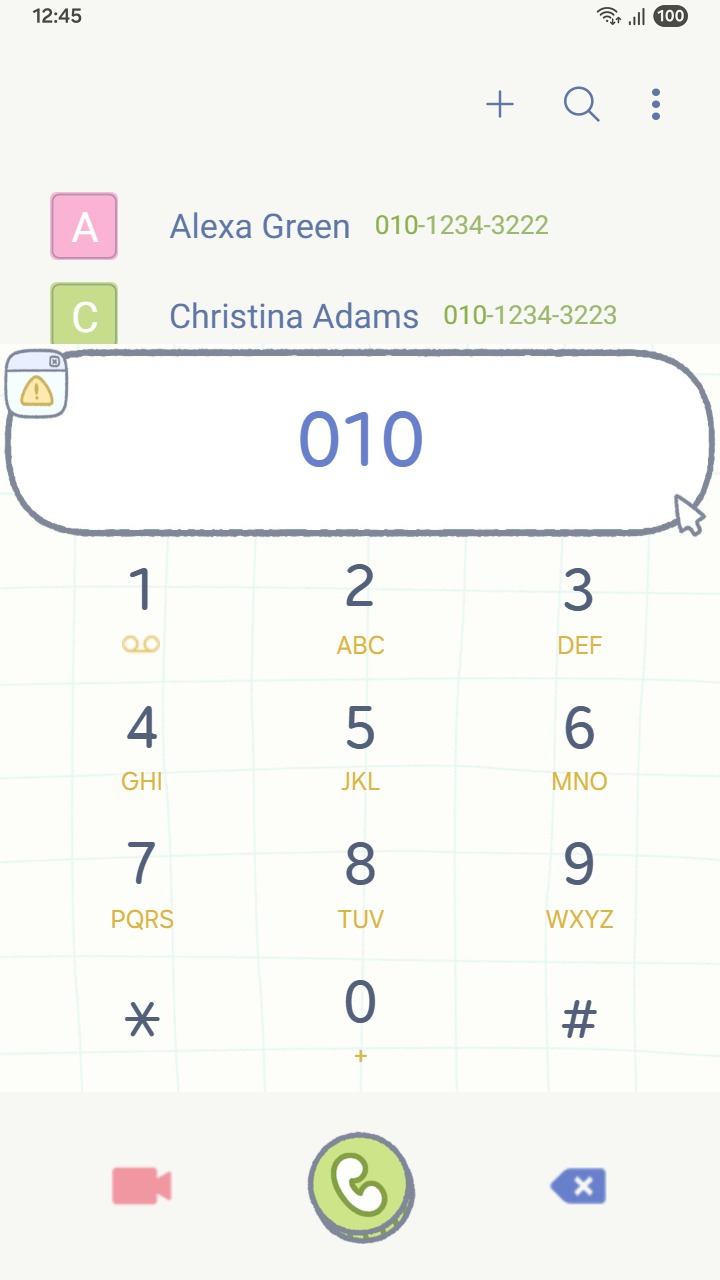Dial digit 8 TUV key
The image size is (720, 1280).
[360, 882]
